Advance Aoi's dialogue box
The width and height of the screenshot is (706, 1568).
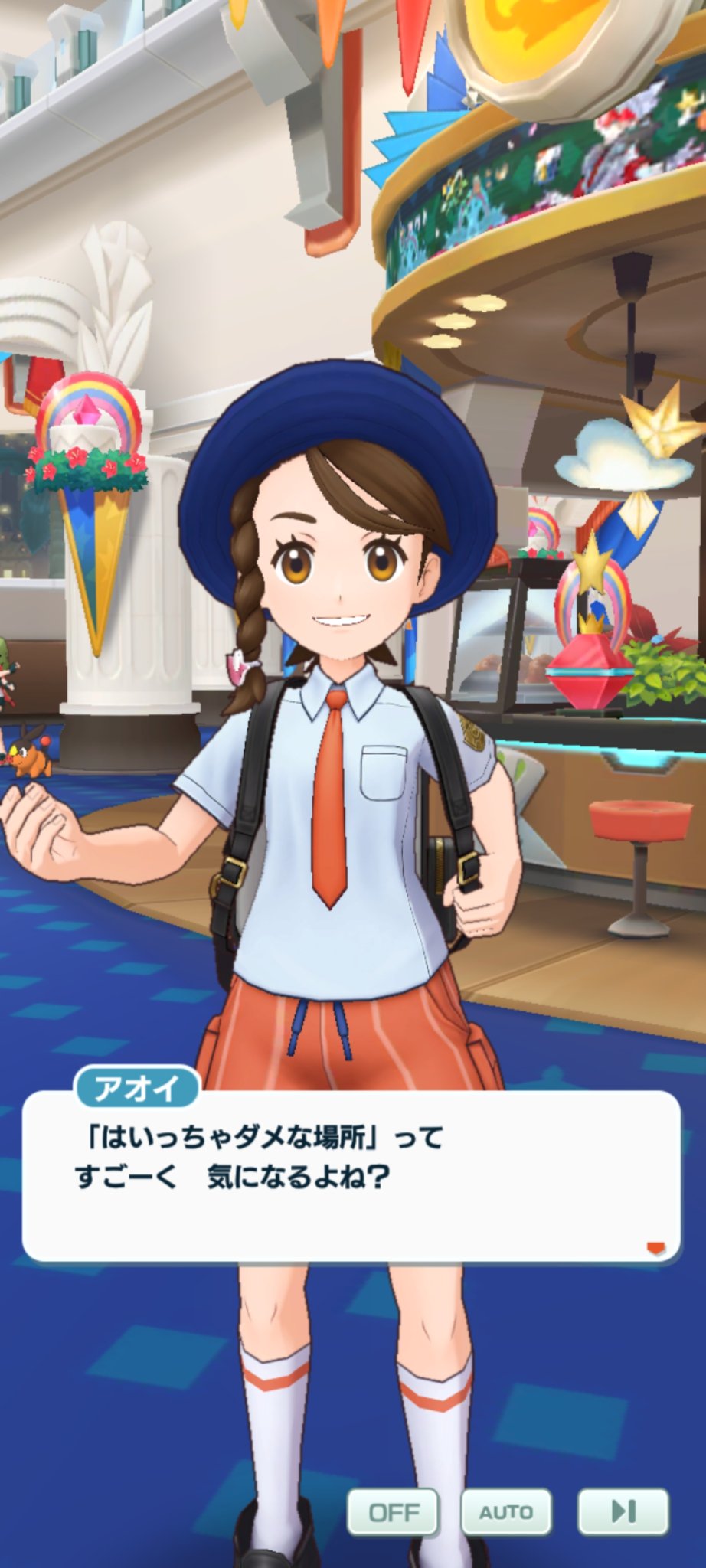click(351, 1177)
